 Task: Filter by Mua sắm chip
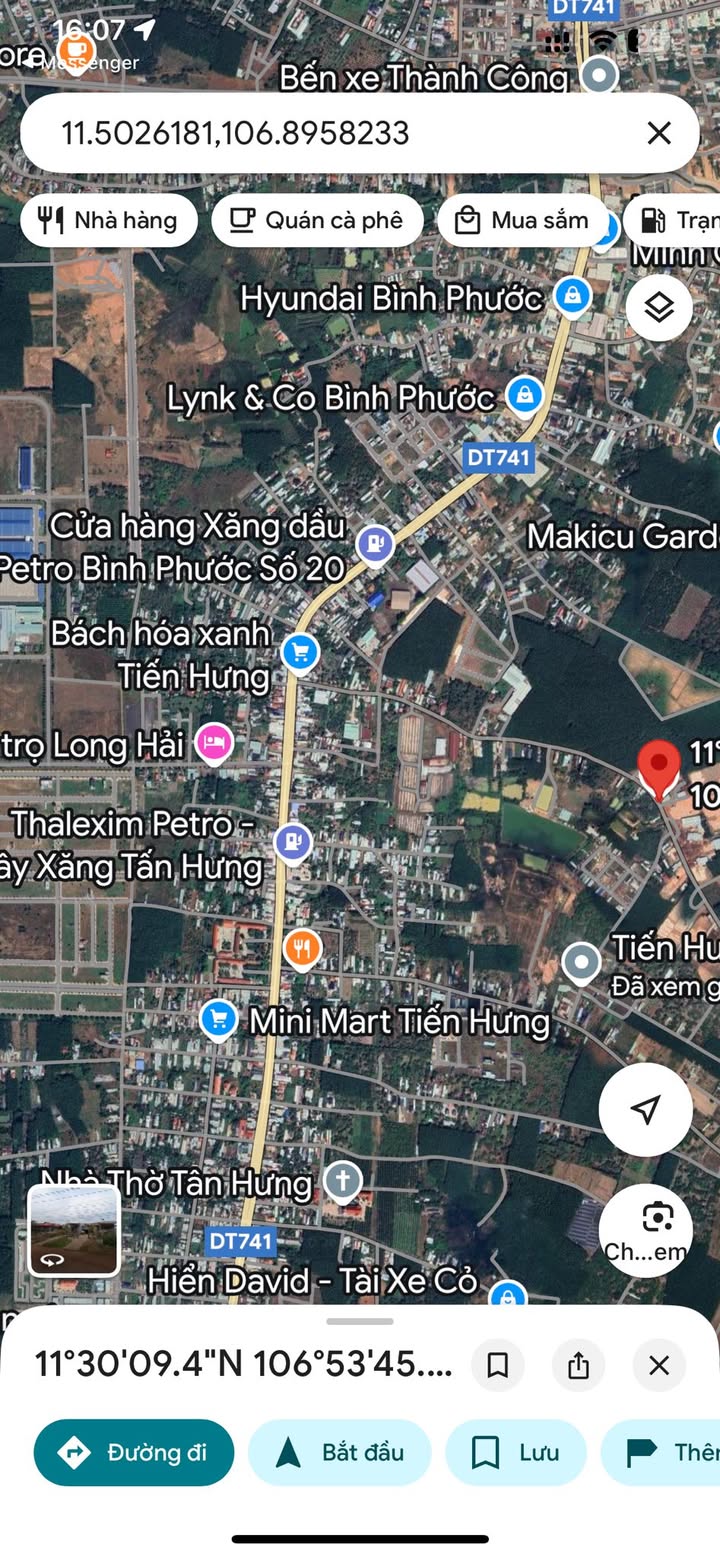tap(522, 220)
